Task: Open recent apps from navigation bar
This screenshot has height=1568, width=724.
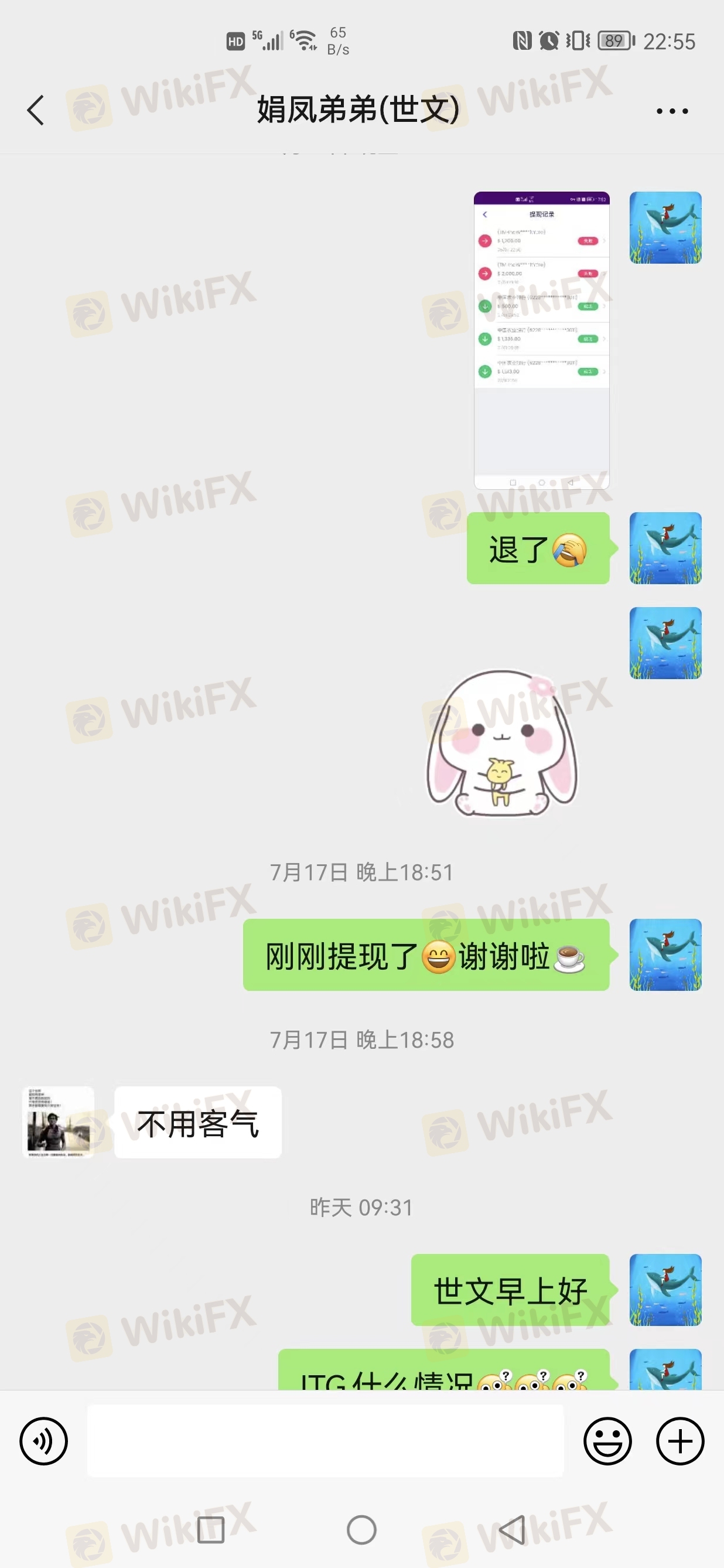Action: [211, 1530]
